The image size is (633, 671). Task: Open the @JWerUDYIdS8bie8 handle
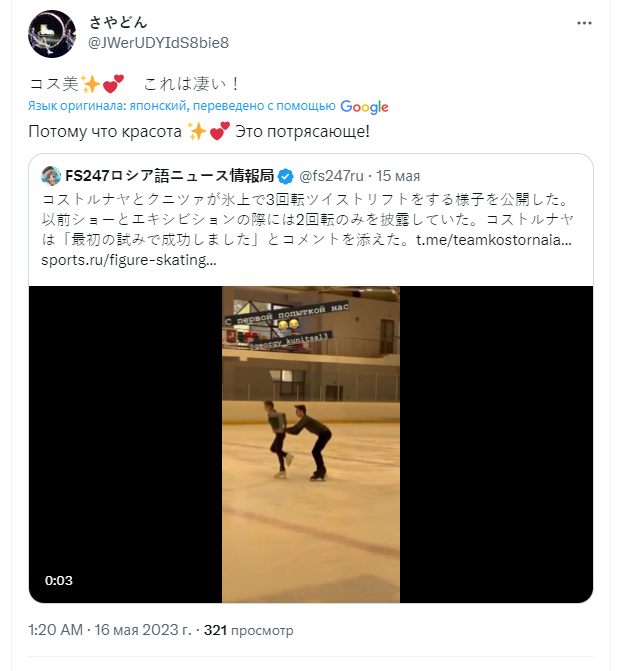tap(158, 42)
